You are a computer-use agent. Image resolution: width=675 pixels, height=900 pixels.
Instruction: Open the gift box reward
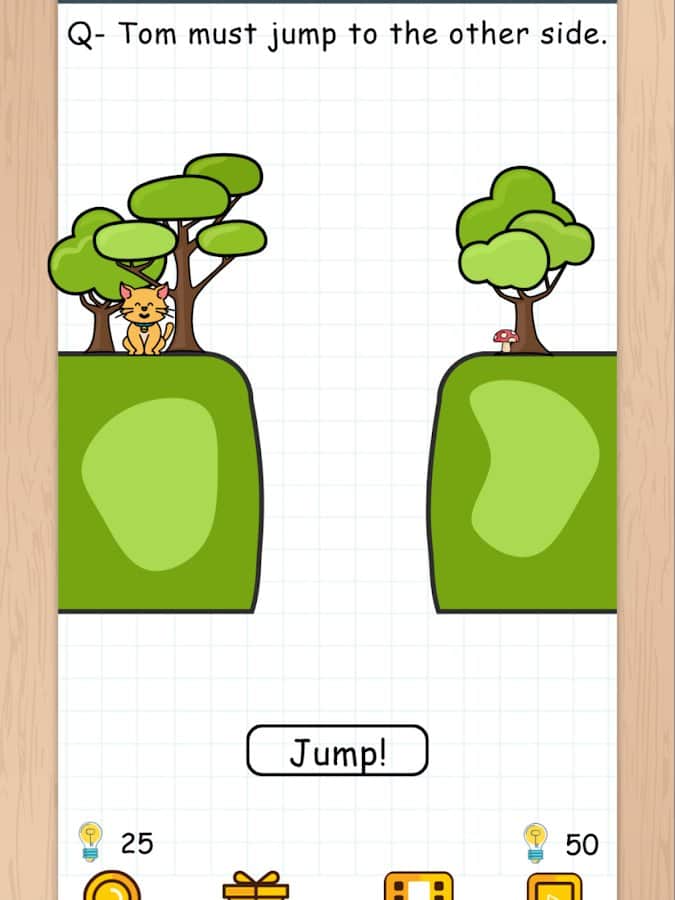click(x=255, y=886)
